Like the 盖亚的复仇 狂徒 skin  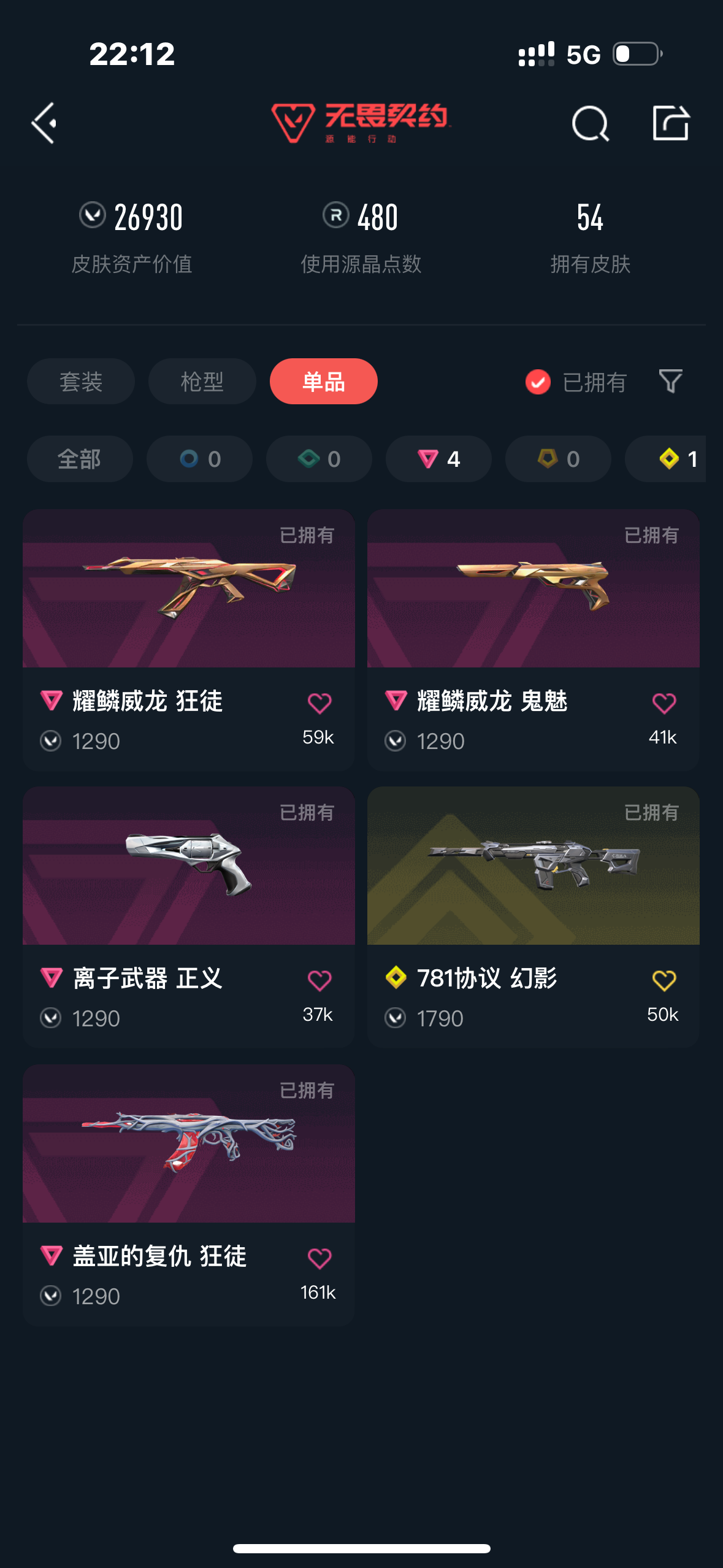point(319,1259)
